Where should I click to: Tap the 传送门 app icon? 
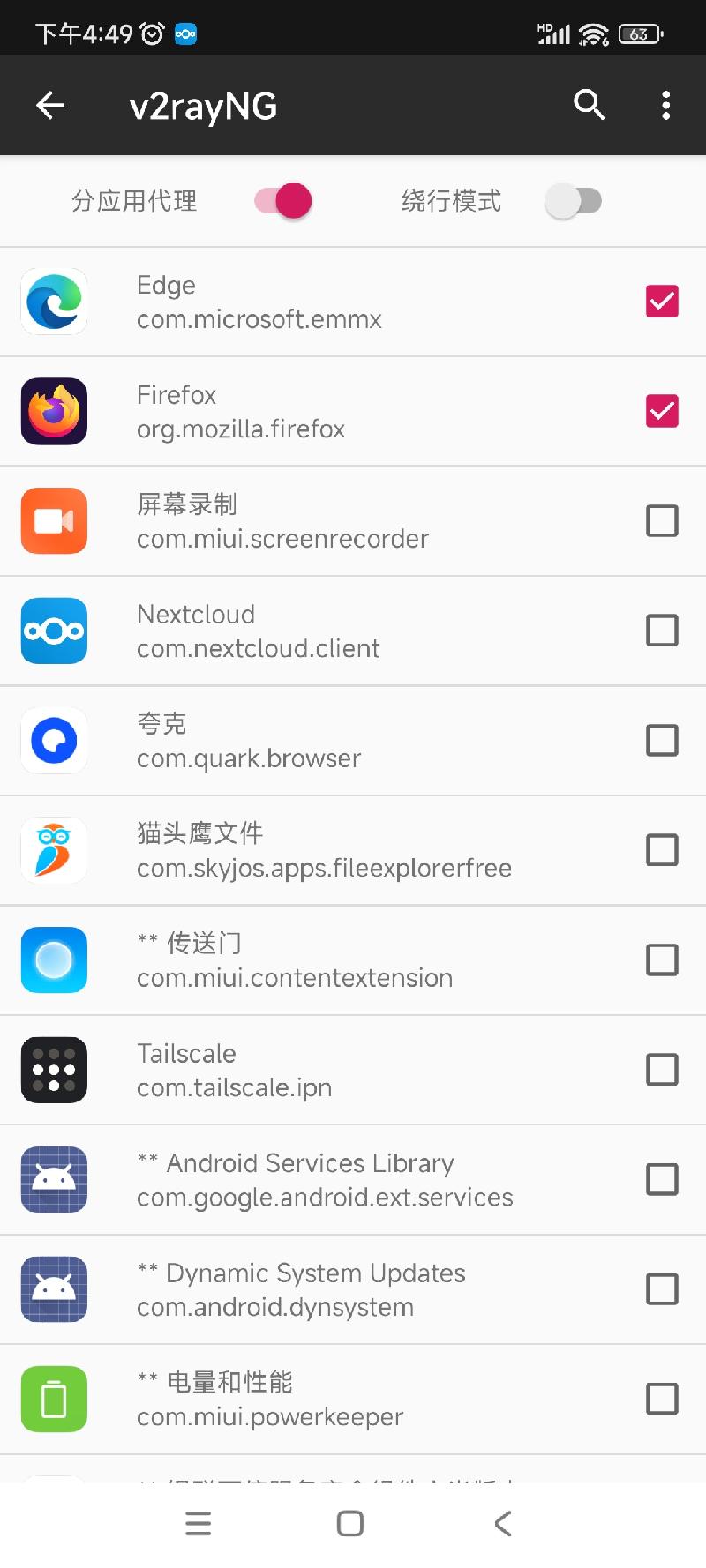click(54, 960)
